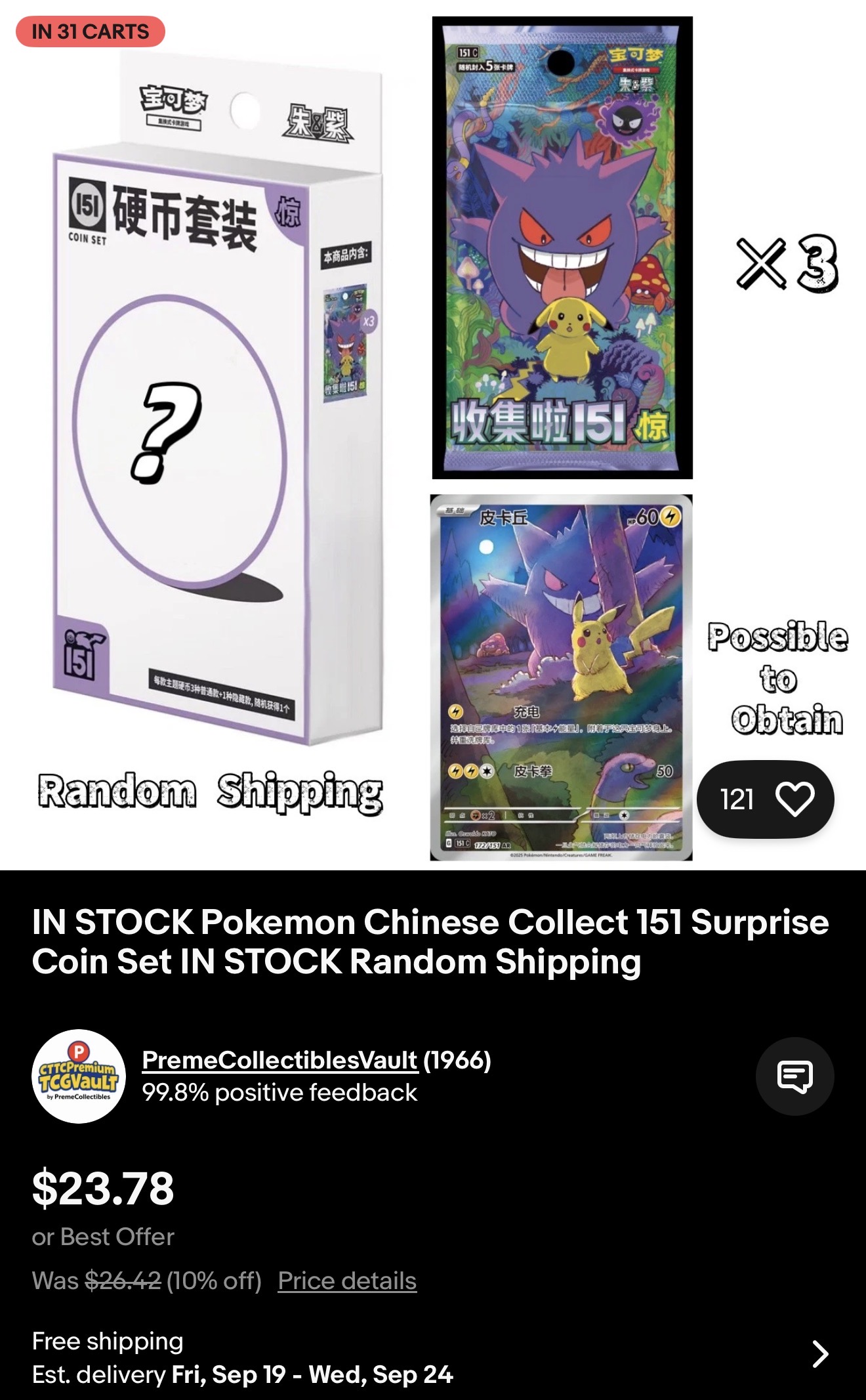Open the product image gallery

pos(433,435)
